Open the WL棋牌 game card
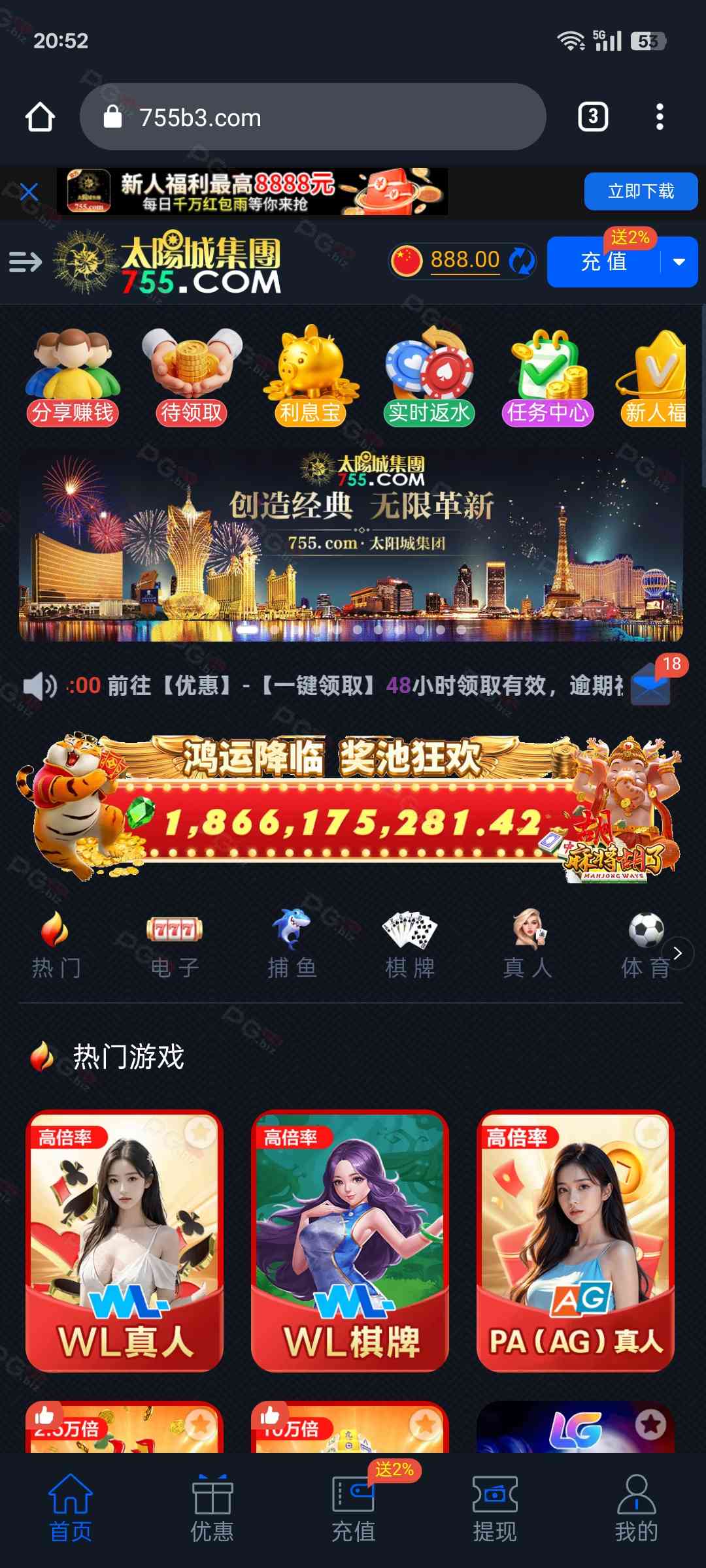Image resolution: width=706 pixels, height=1568 pixels. tap(350, 1240)
